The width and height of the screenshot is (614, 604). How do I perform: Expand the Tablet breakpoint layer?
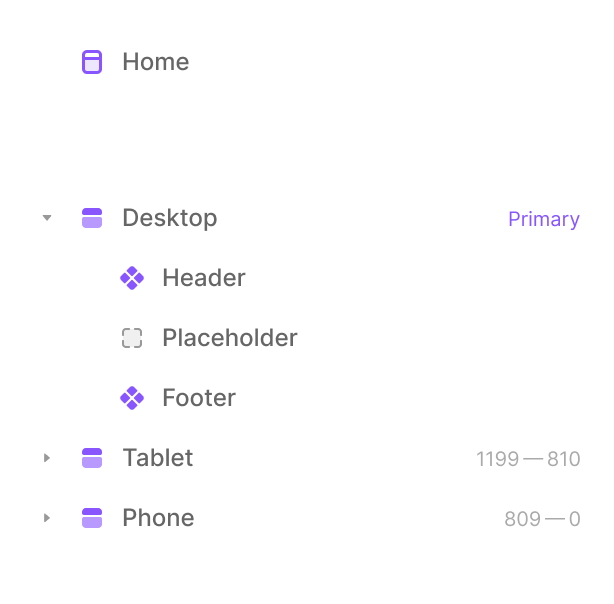[46, 458]
